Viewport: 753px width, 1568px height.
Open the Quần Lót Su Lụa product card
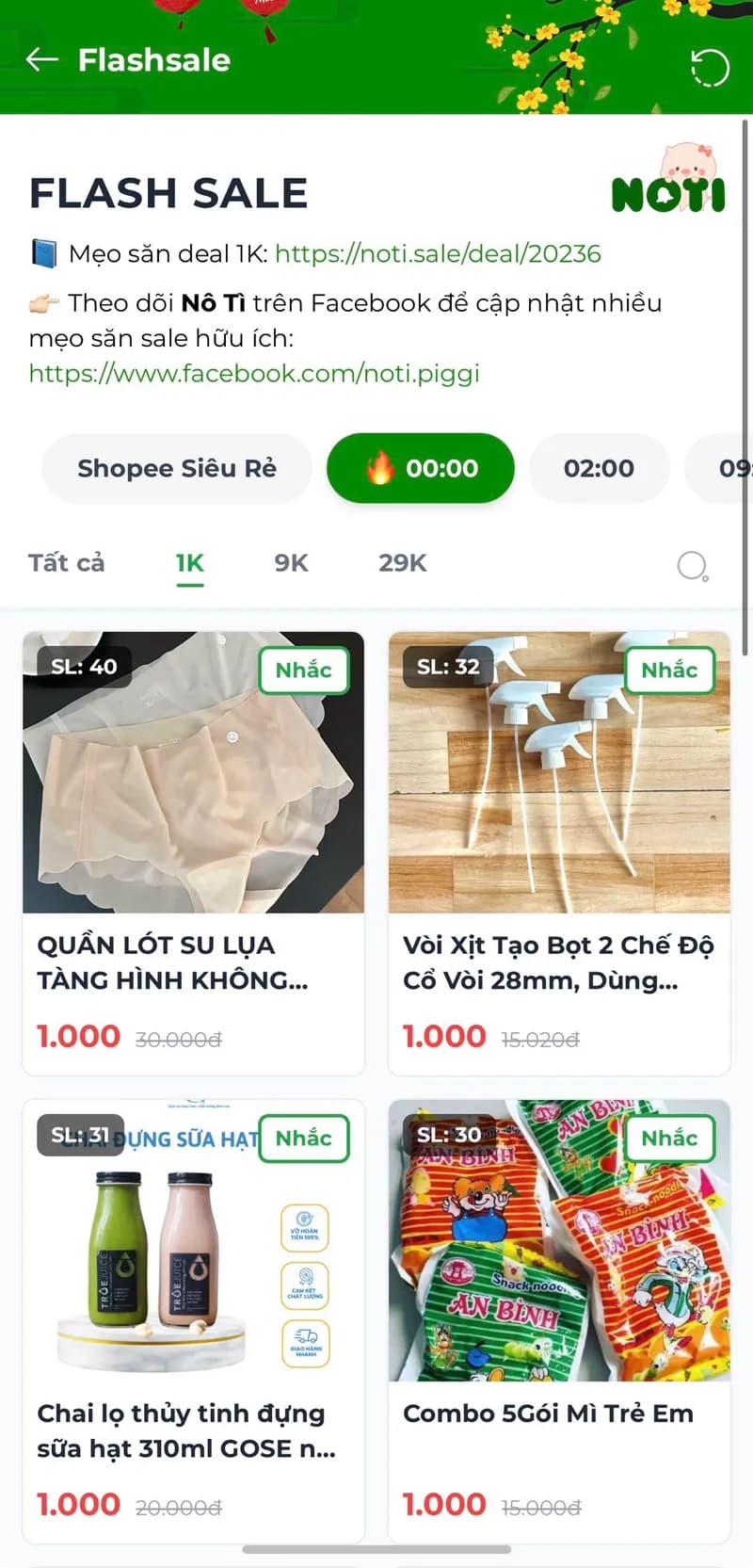pyautogui.click(x=193, y=961)
